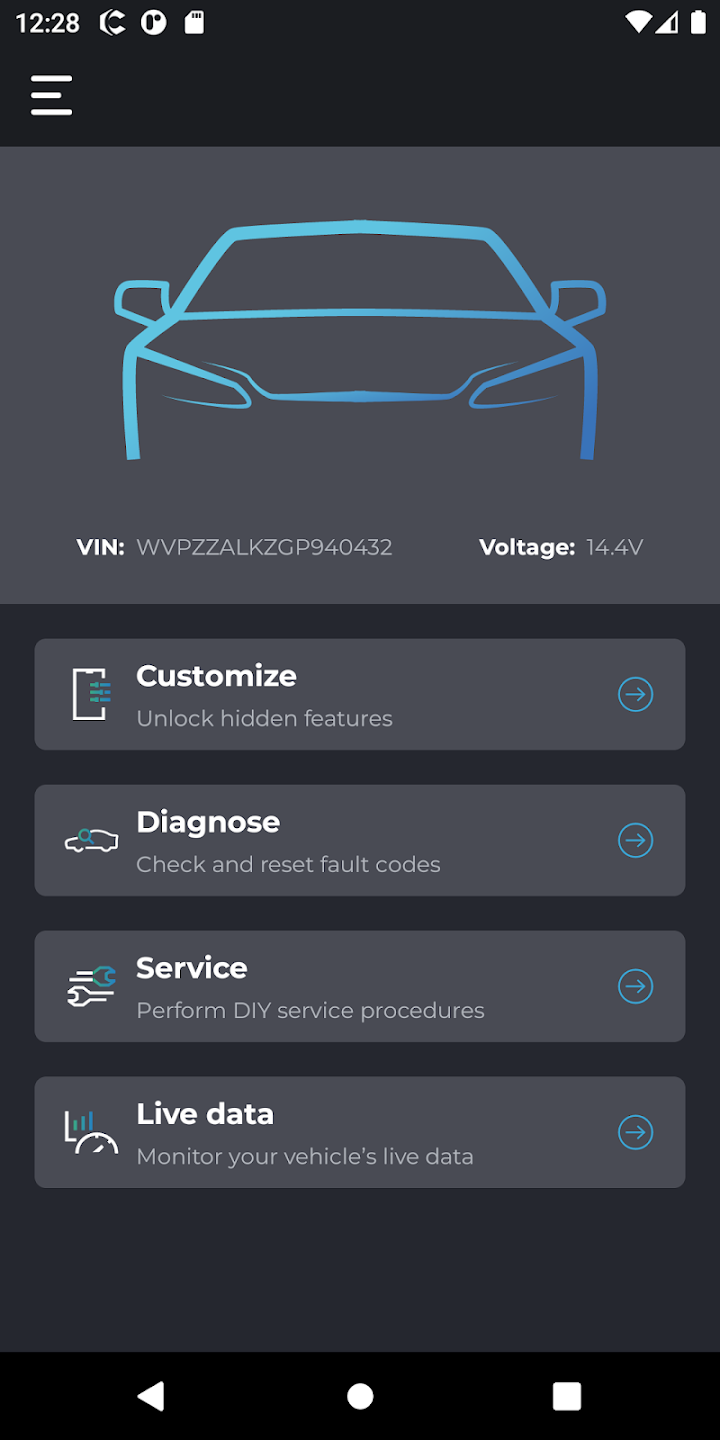Tap the arrow next to Service
The image size is (720, 1440).
tap(636, 986)
